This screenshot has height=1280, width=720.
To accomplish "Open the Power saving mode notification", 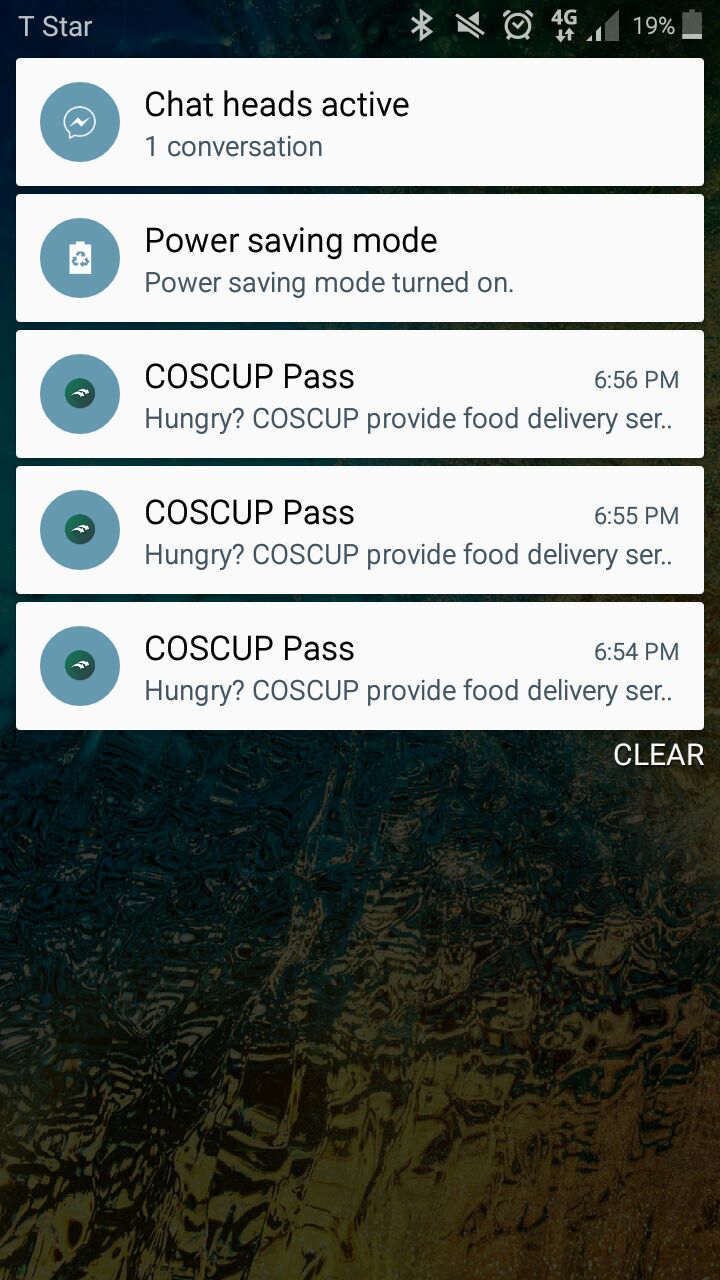I will click(360, 258).
